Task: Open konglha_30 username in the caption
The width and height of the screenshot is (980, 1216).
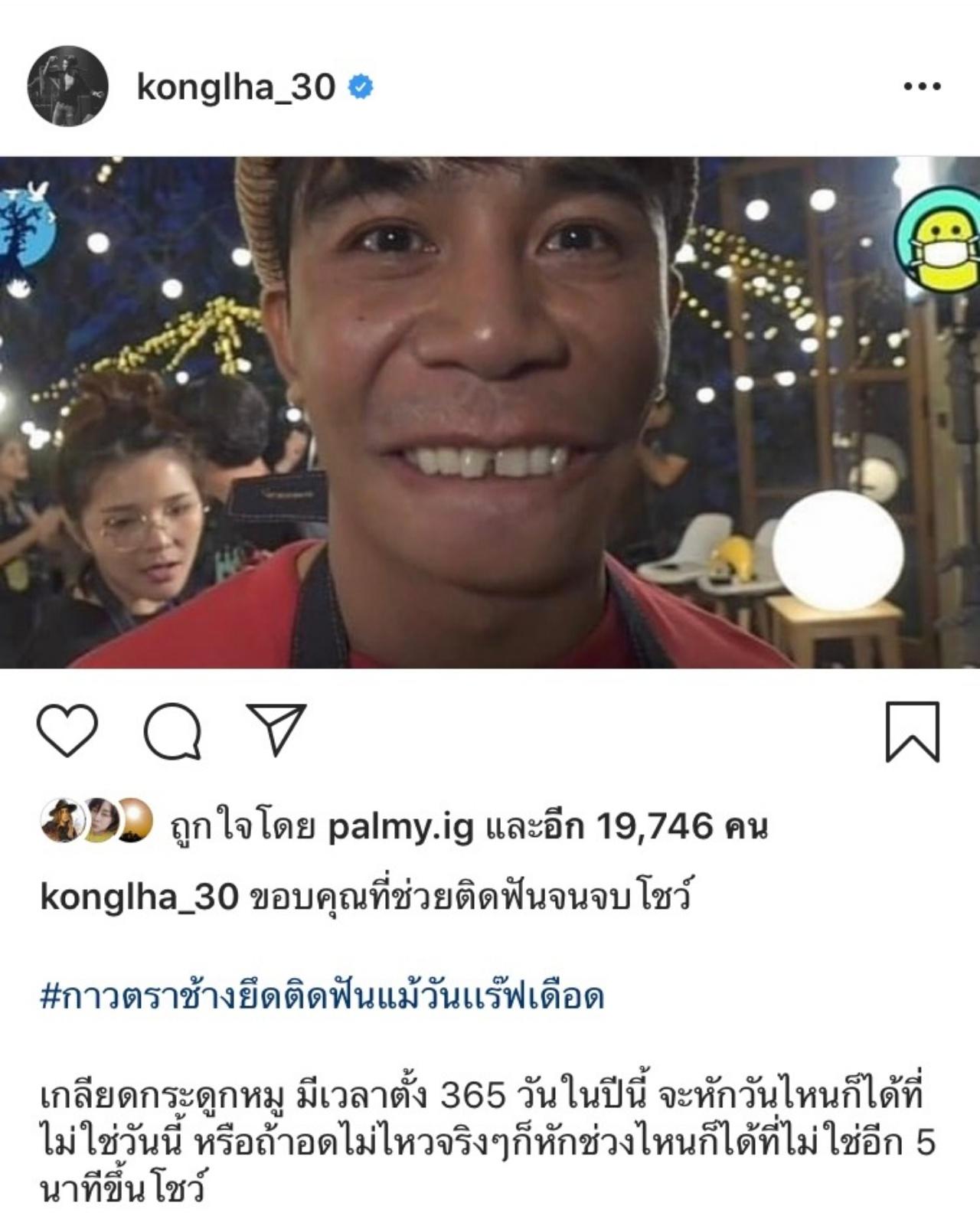Action: pyautogui.click(x=139, y=897)
